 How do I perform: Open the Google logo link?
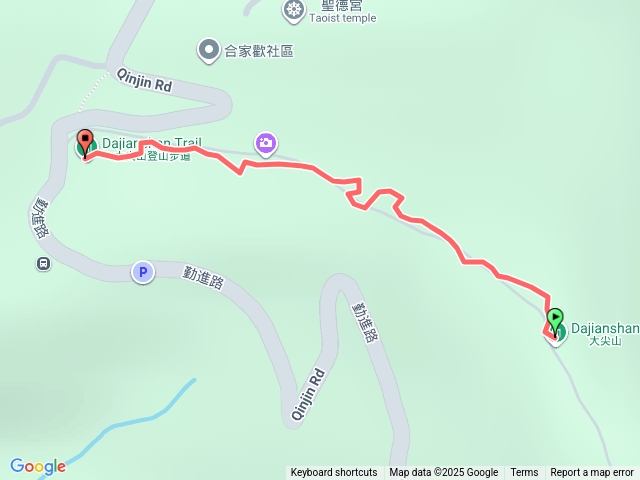(x=37, y=466)
